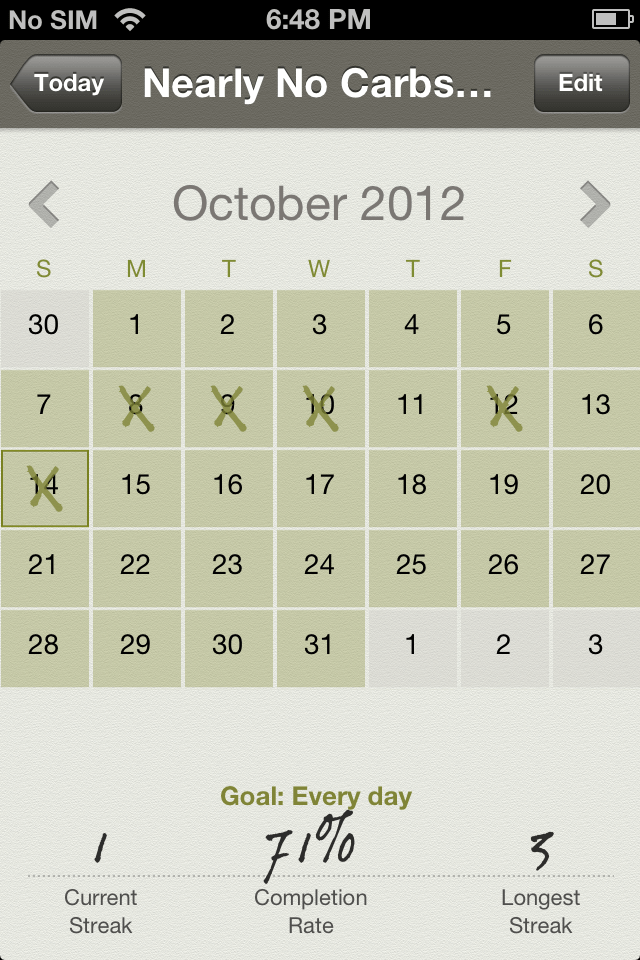Screen dimensions: 640x960
Task: Select October 31 on the calendar
Action: pyautogui.click(x=320, y=647)
